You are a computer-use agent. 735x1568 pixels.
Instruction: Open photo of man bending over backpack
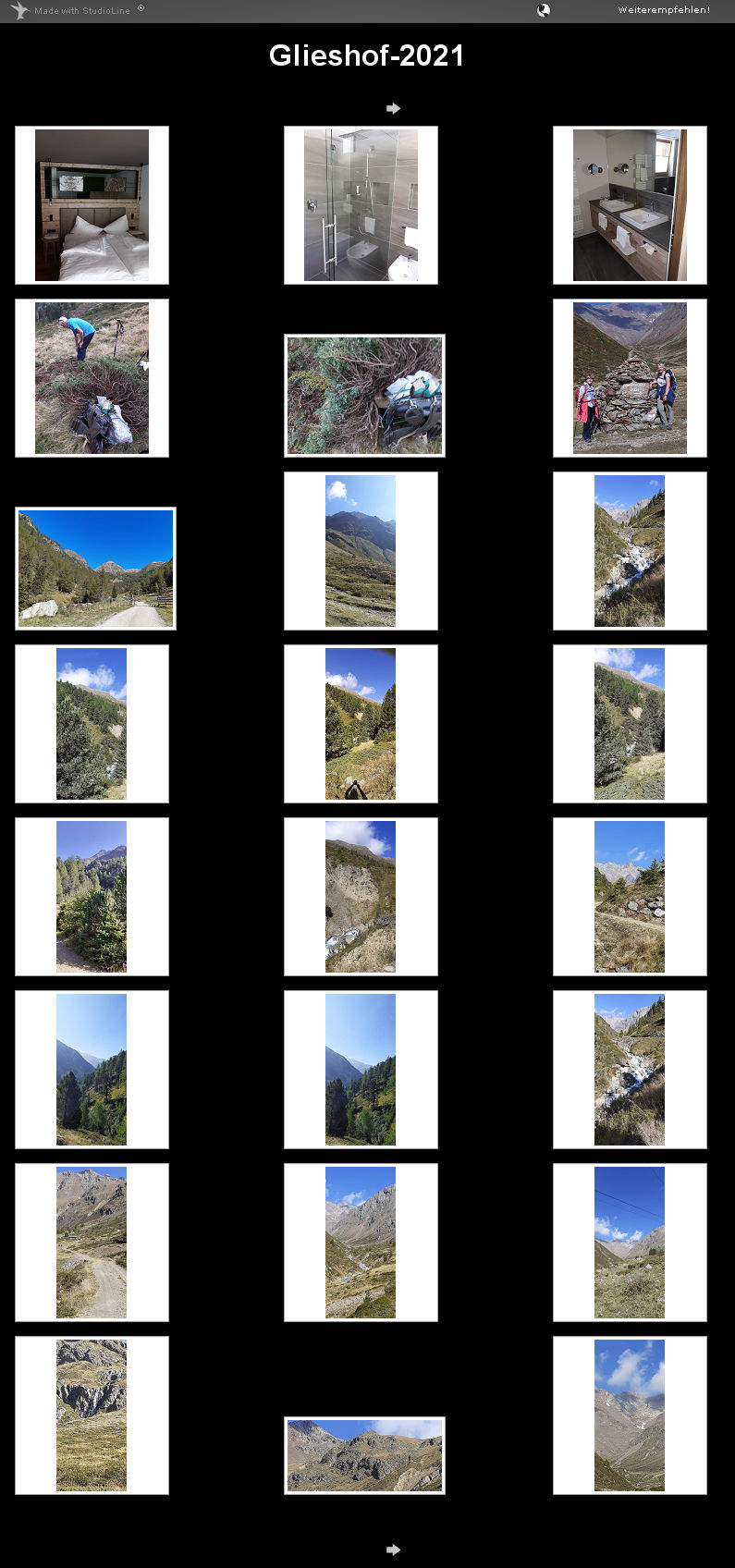(92, 378)
